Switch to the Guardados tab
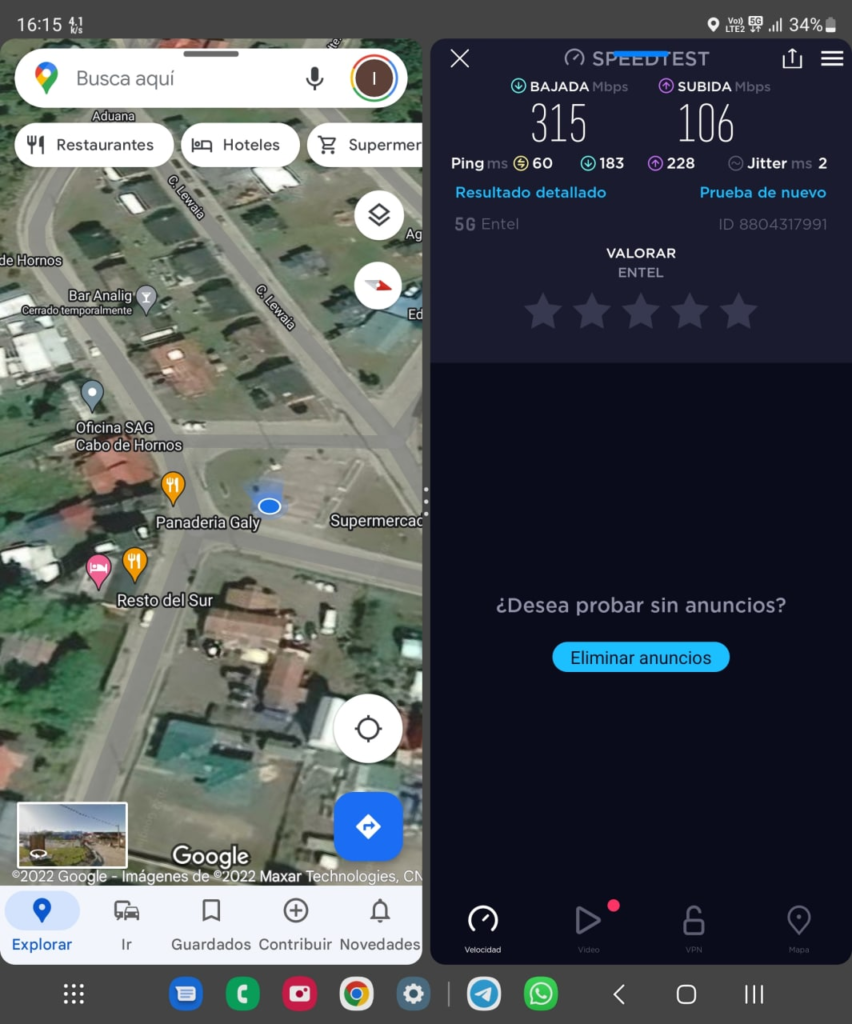Screen dimensions: 852x1024 click(x=211, y=923)
